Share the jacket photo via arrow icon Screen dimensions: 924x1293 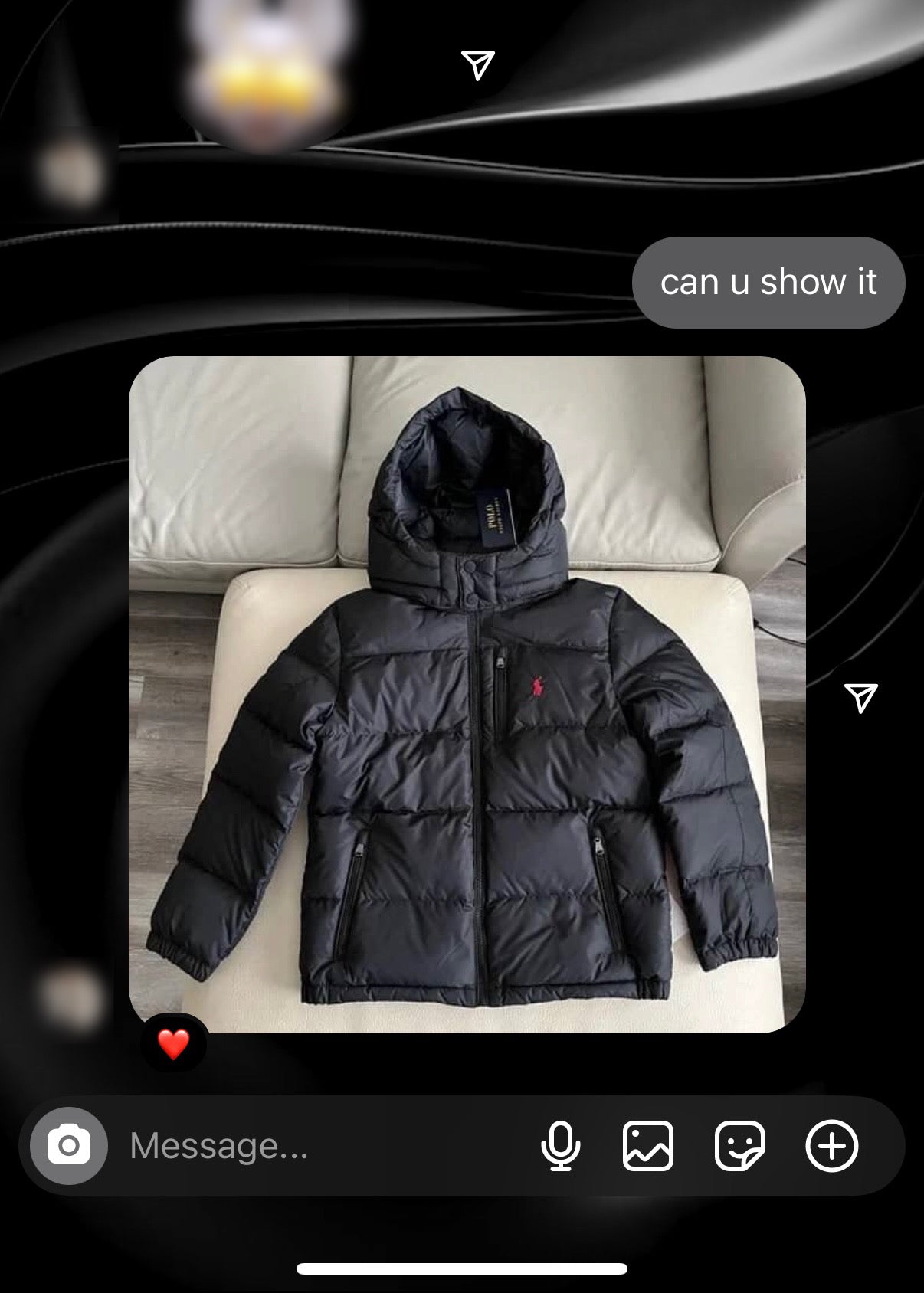point(860,697)
